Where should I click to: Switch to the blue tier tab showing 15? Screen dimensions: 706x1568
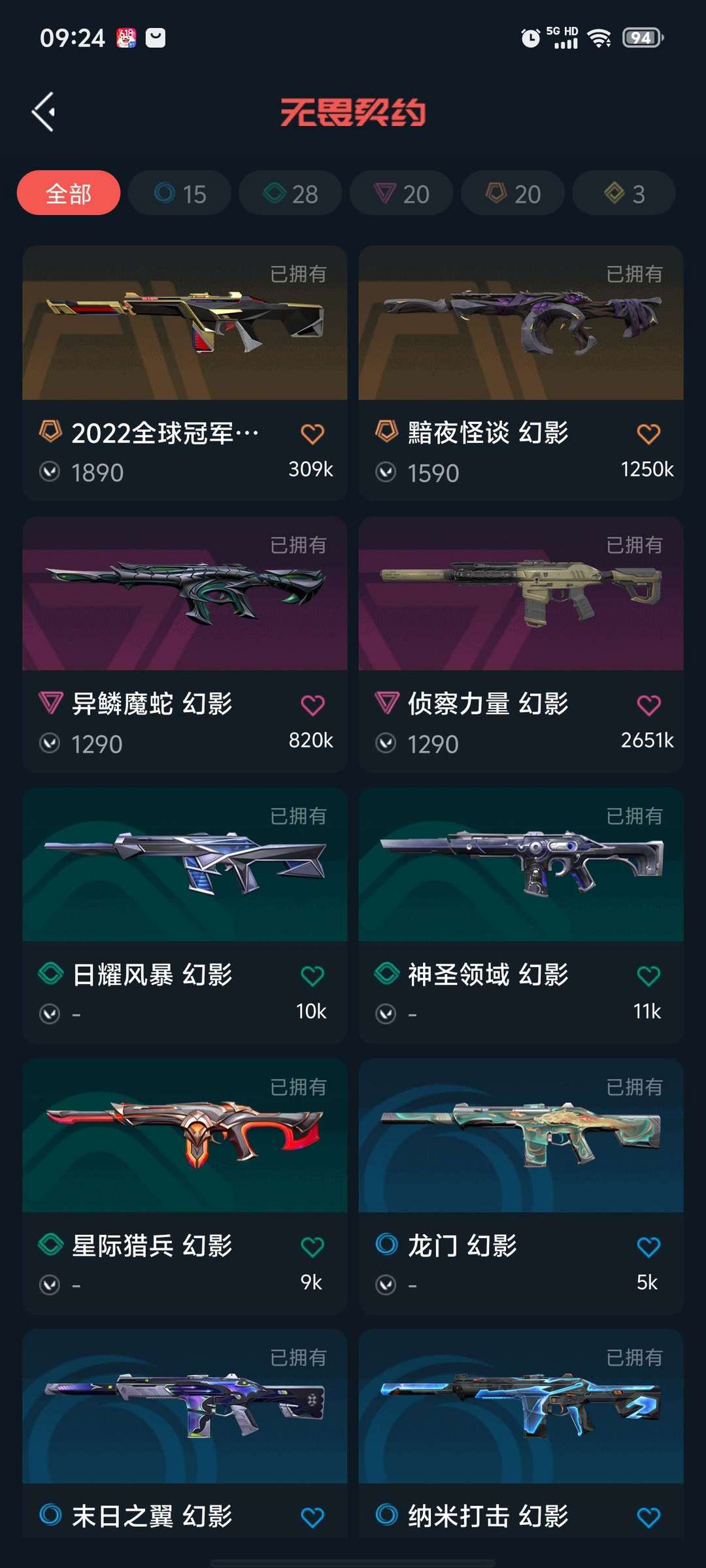(x=180, y=193)
